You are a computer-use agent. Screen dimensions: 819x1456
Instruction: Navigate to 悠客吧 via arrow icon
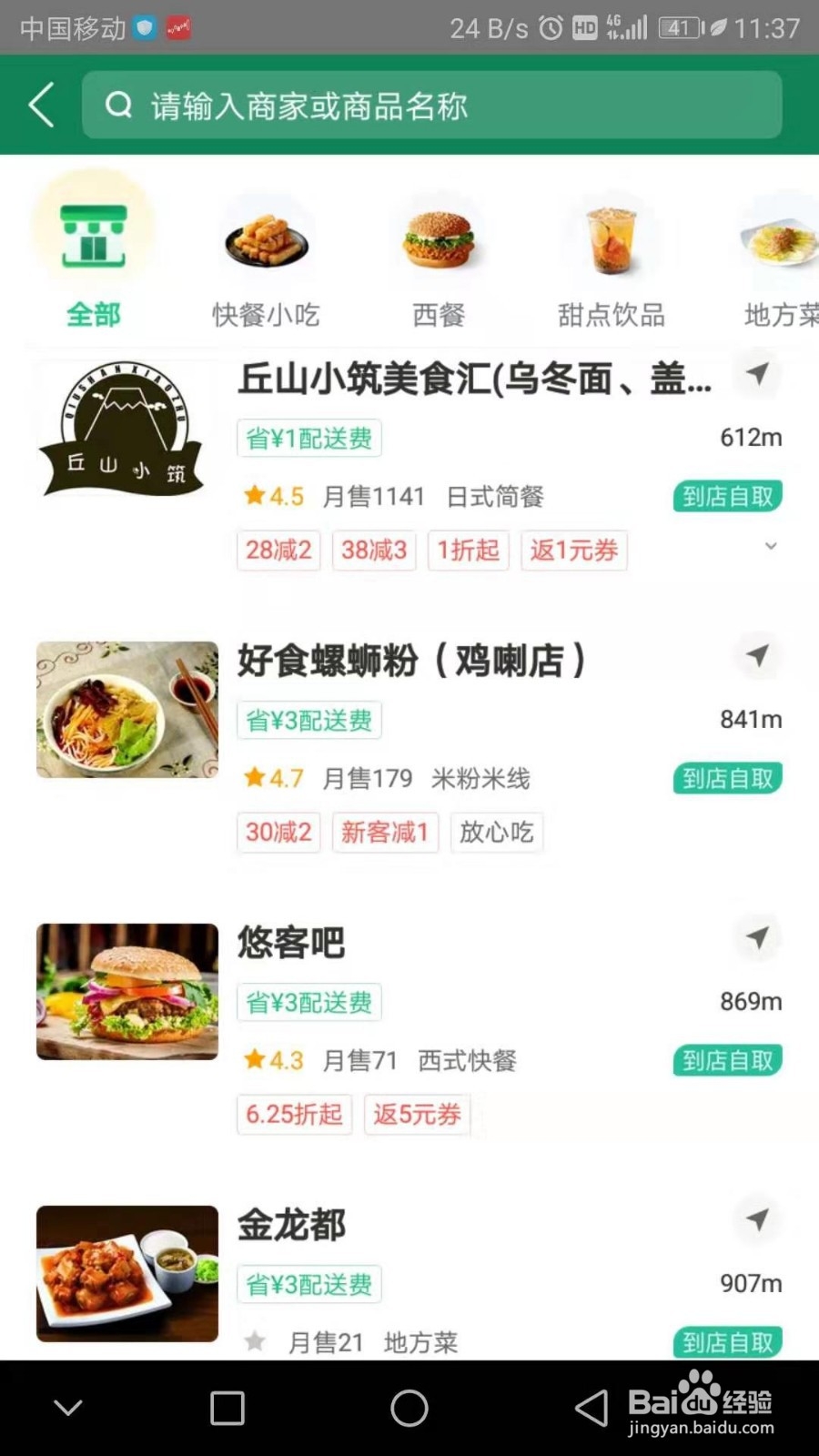[x=757, y=938]
